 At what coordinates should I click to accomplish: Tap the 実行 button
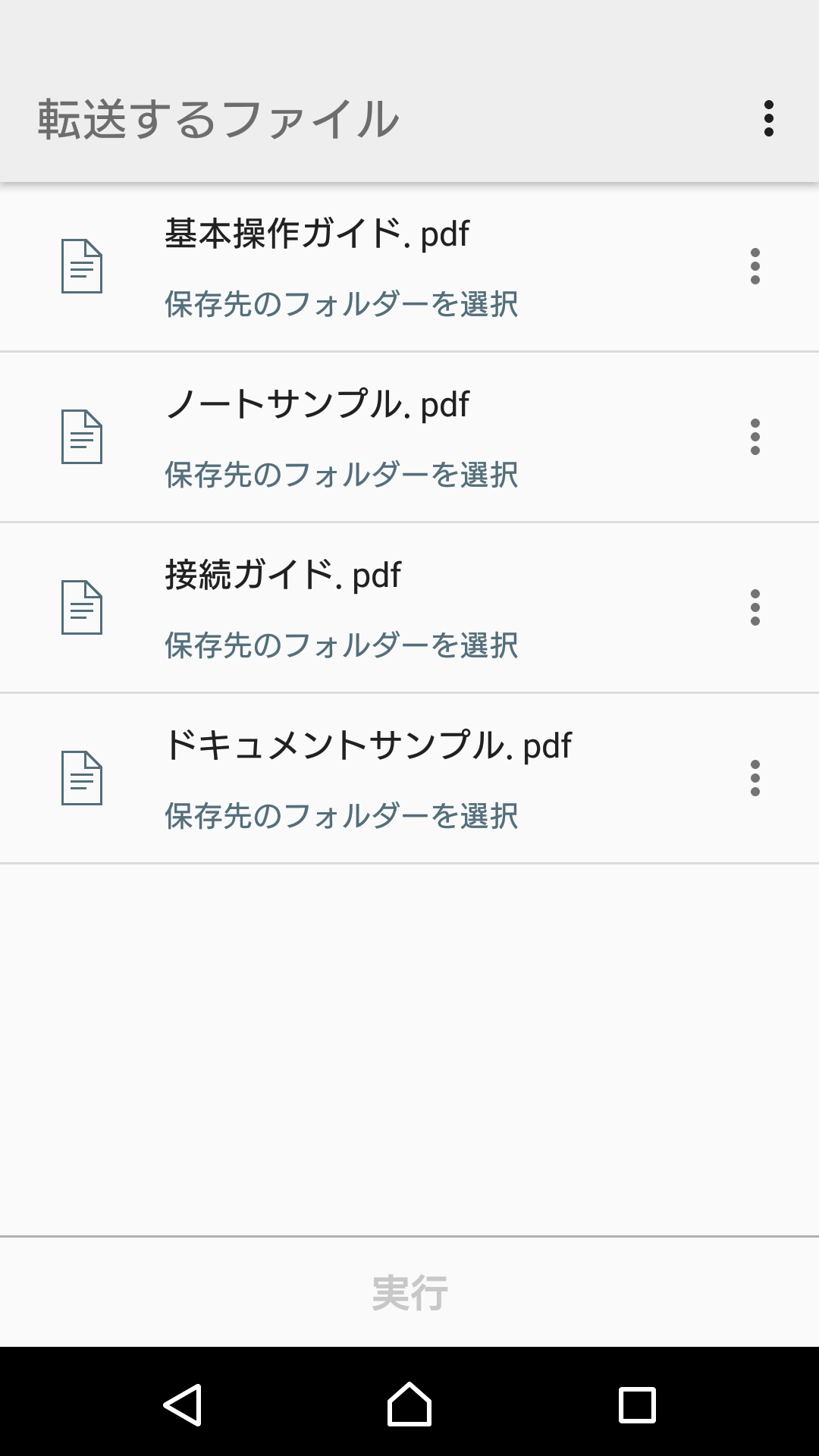[x=409, y=1292]
